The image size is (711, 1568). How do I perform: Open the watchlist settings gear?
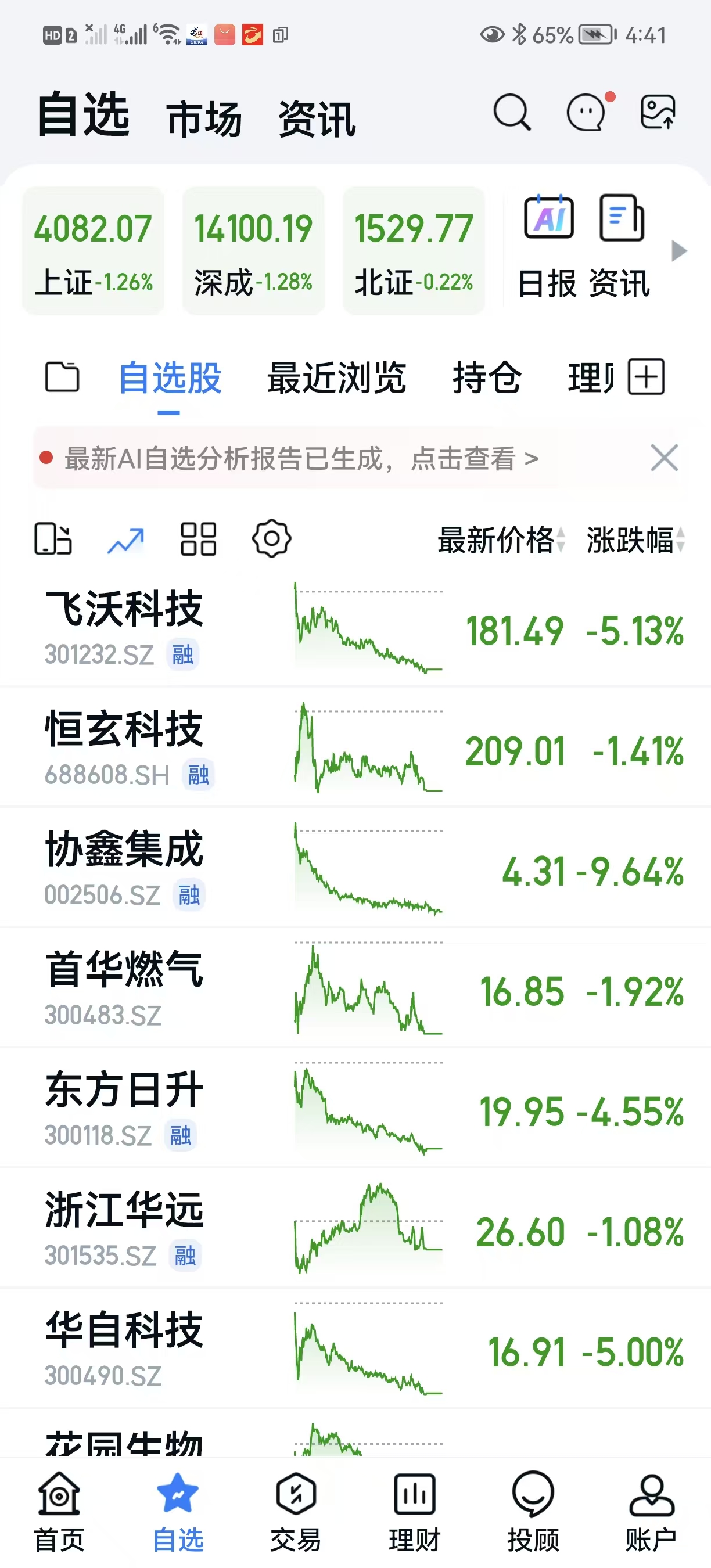[271, 539]
